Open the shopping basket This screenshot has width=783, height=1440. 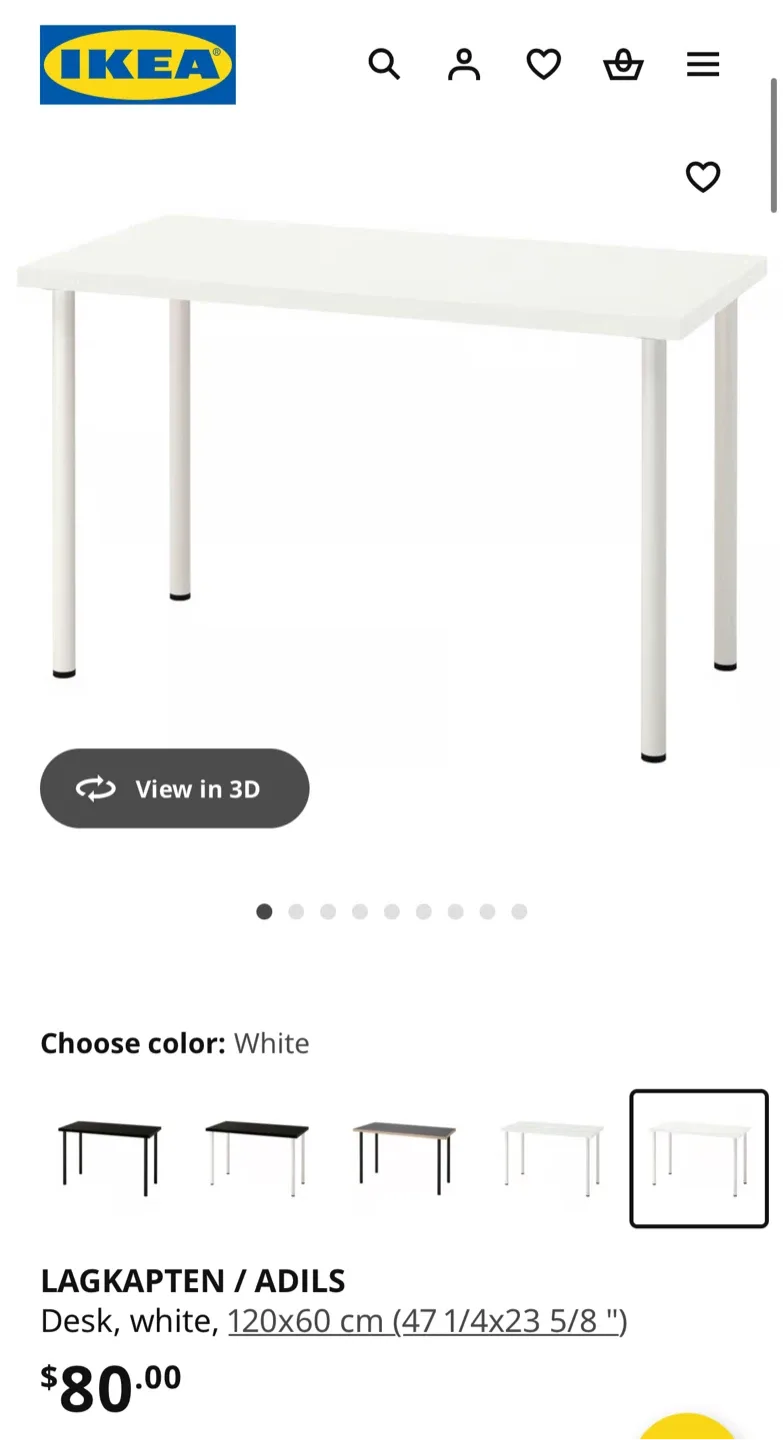click(x=623, y=64)
